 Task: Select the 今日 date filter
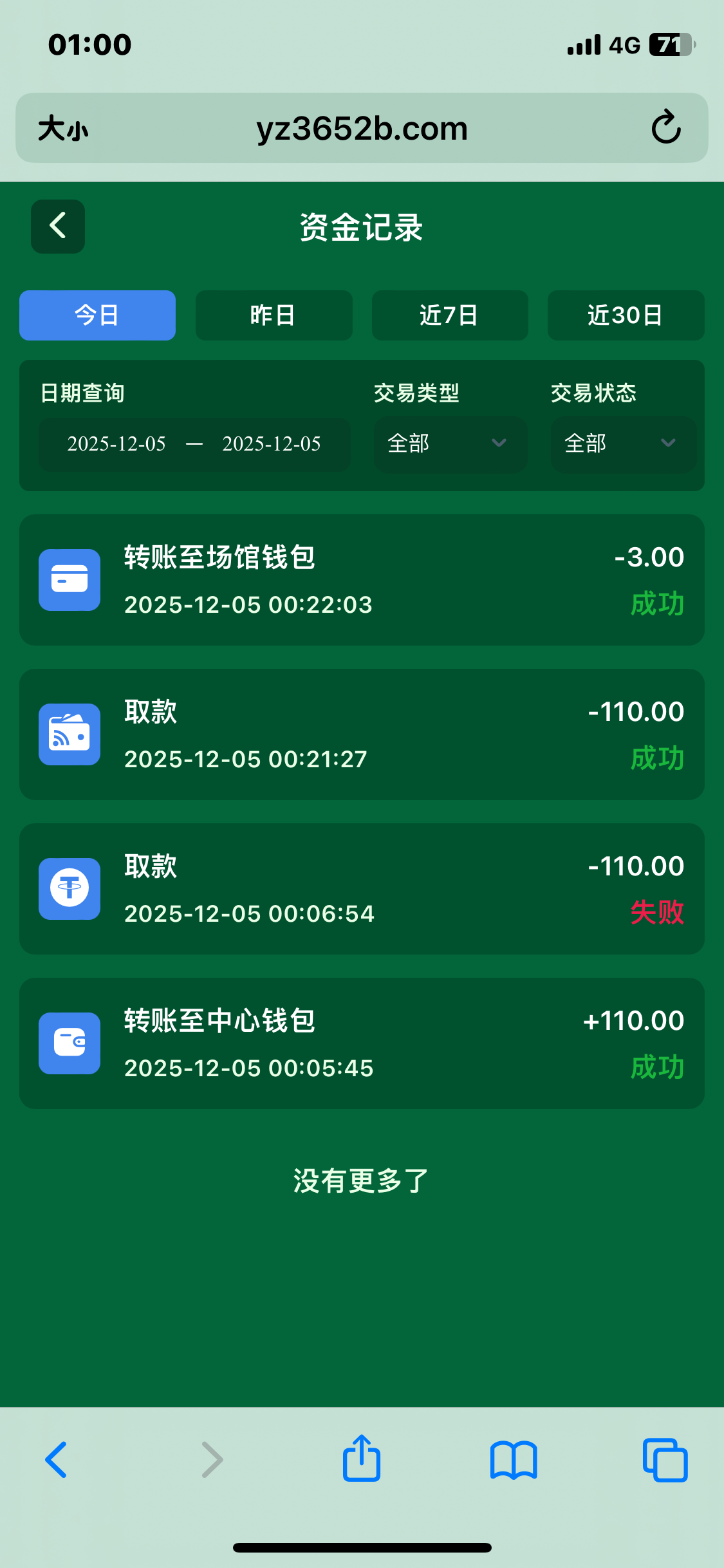(97, 315)
